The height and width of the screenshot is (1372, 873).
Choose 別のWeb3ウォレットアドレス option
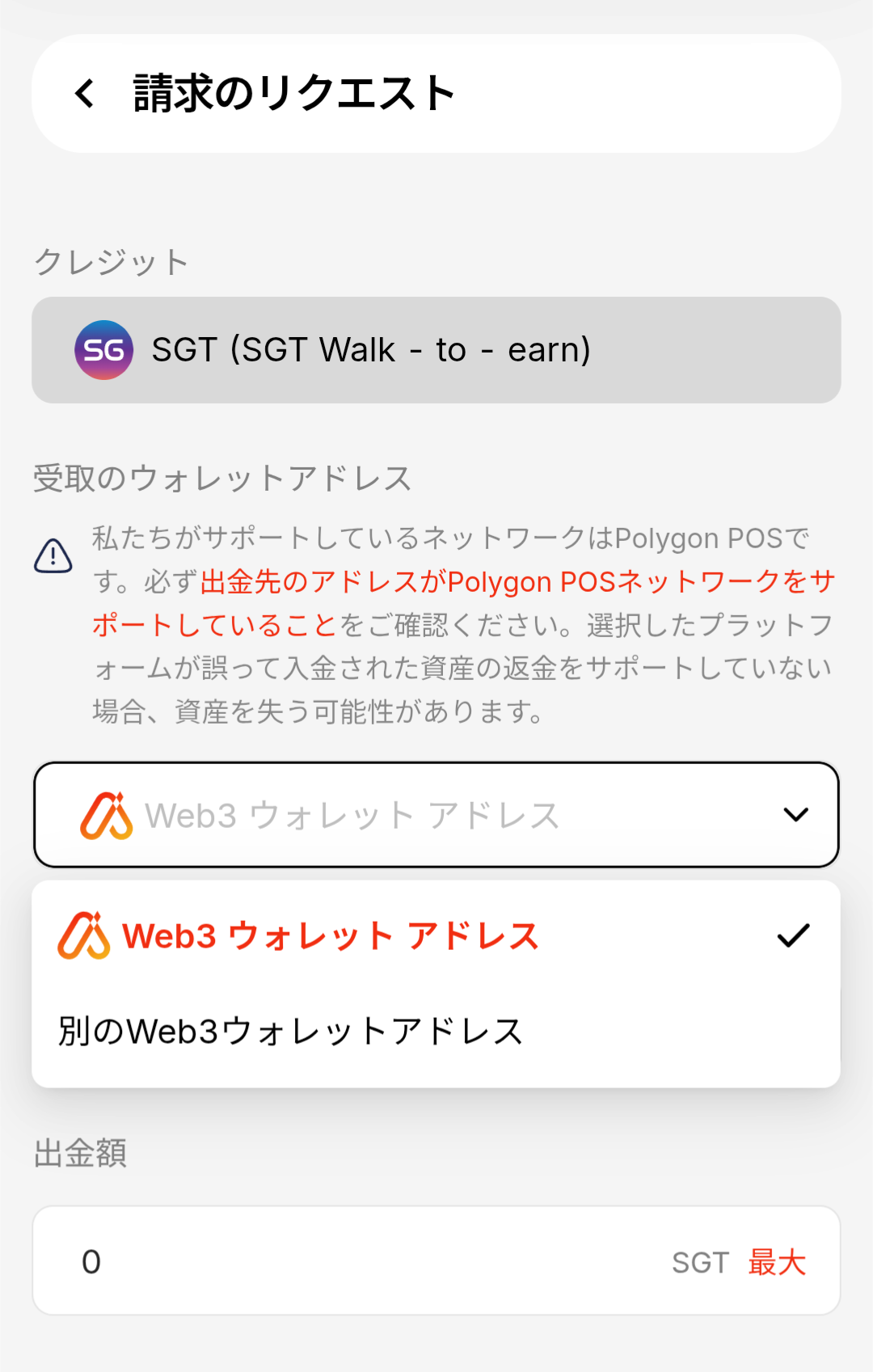click(x=291, y=1032)
